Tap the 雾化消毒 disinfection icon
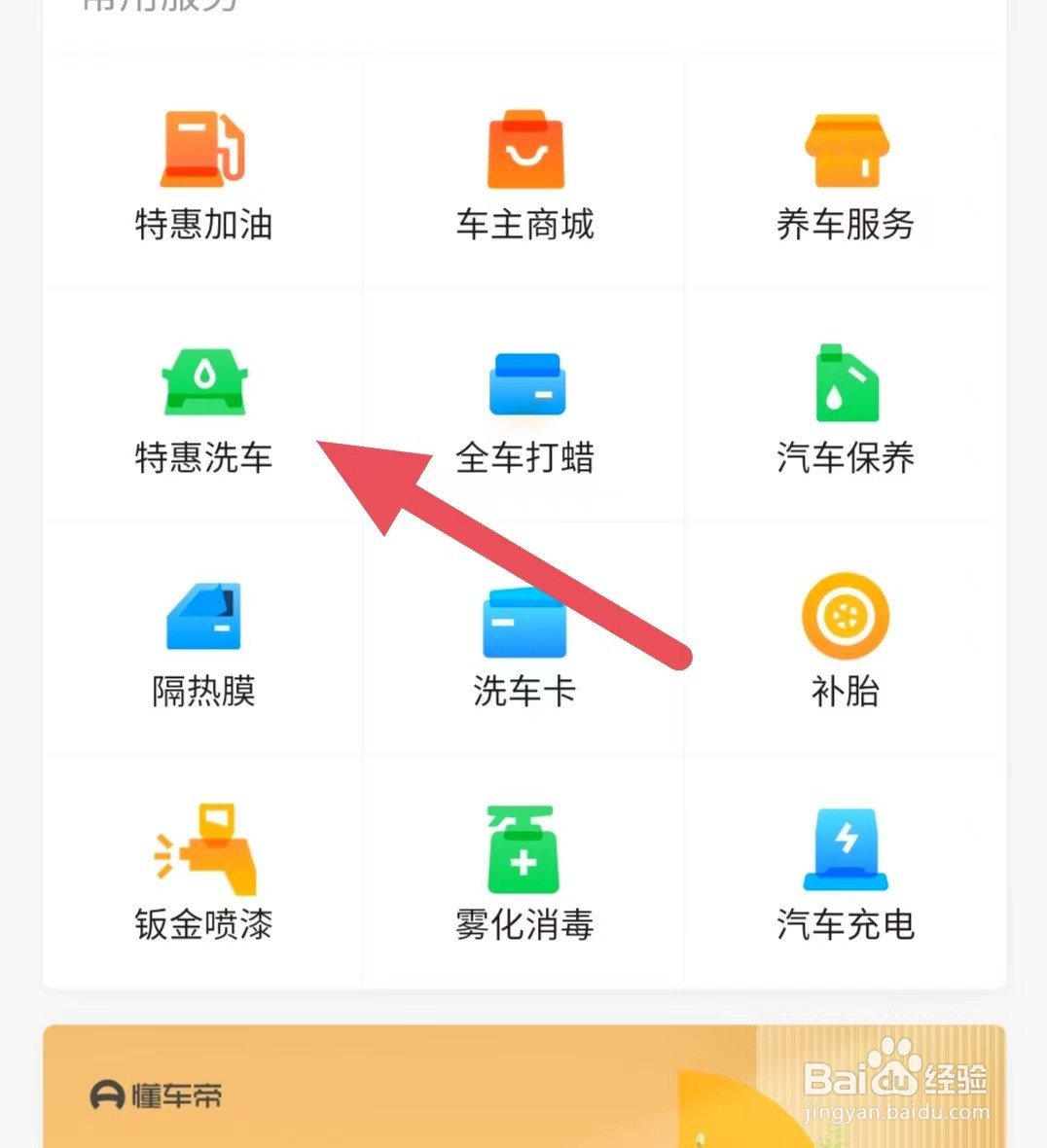This screenshot has width=1047, height=1148. click(x=524, y=848)
